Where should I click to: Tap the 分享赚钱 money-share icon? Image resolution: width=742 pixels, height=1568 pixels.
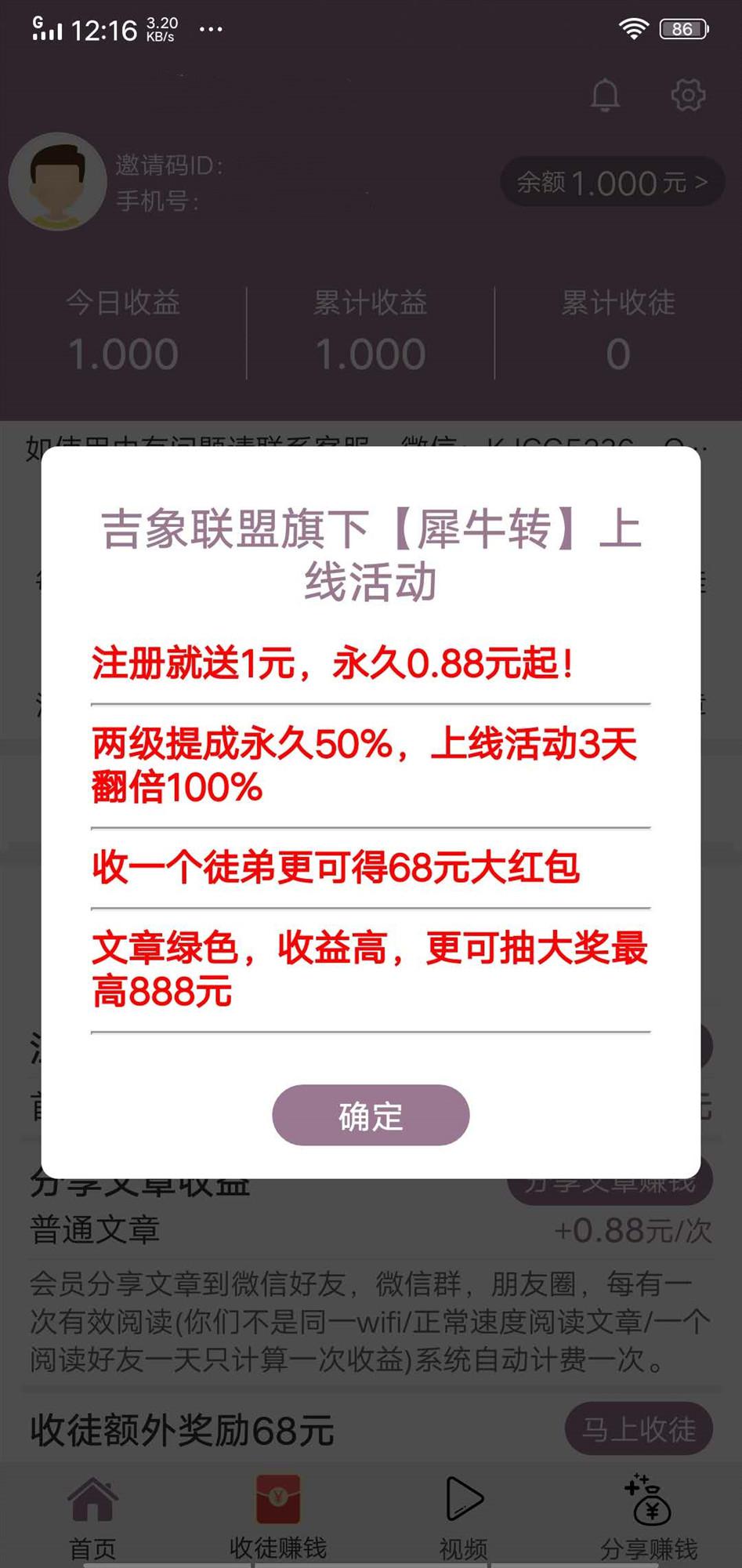650,1494
